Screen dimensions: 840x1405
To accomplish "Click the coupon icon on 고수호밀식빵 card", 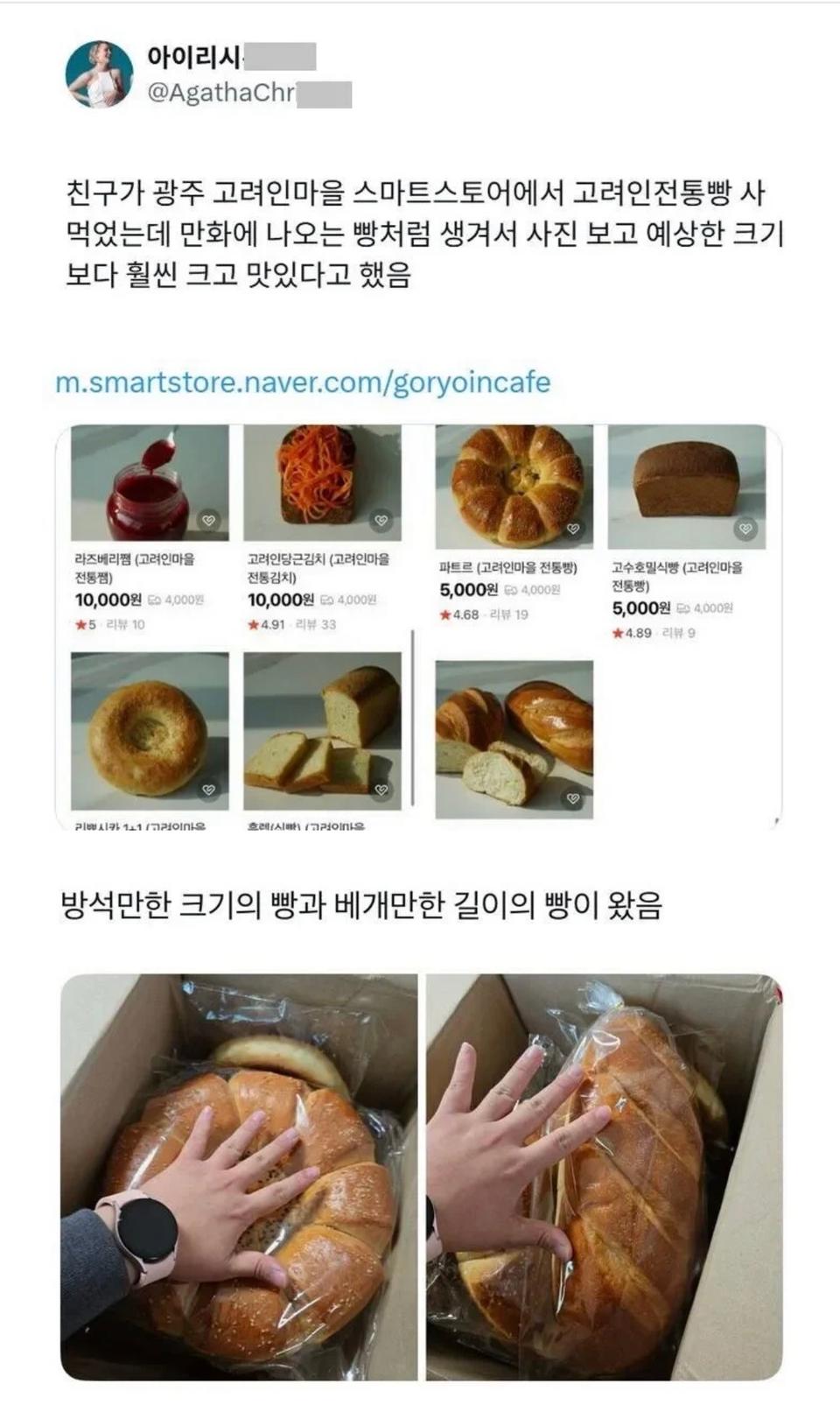I will 682,608.
